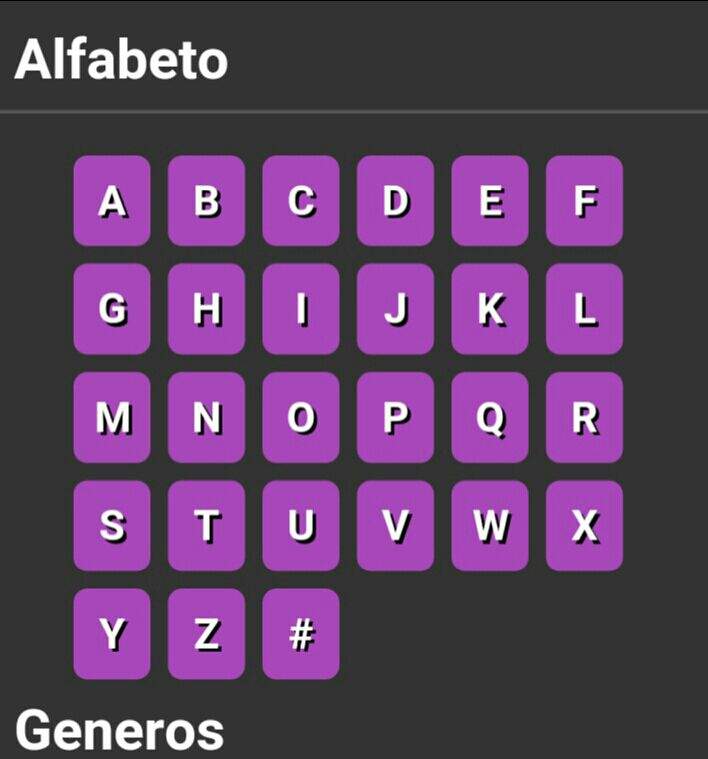Browse titles starting with U
Screen dimensions: 708x759
[x=301, y=526]
